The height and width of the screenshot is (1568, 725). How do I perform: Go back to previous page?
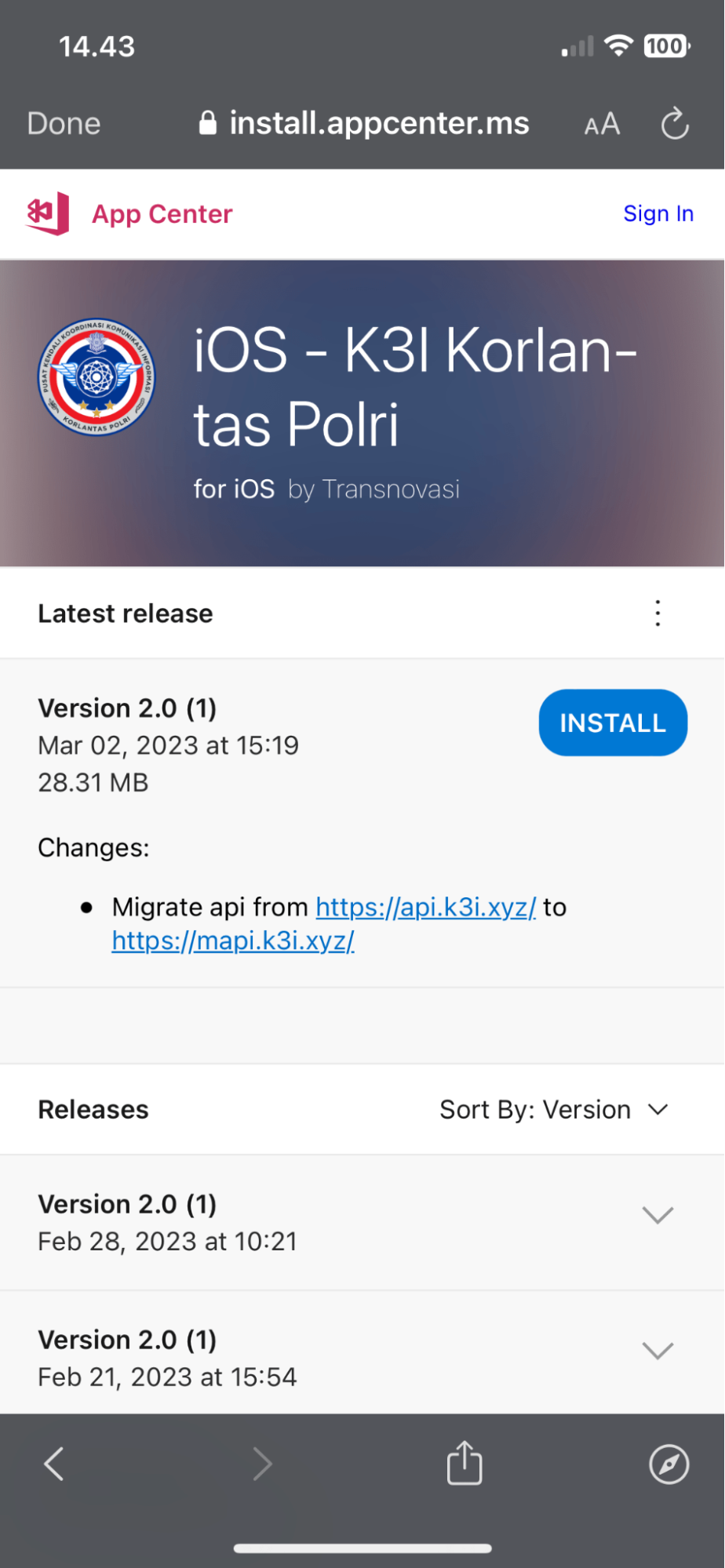54,1464
